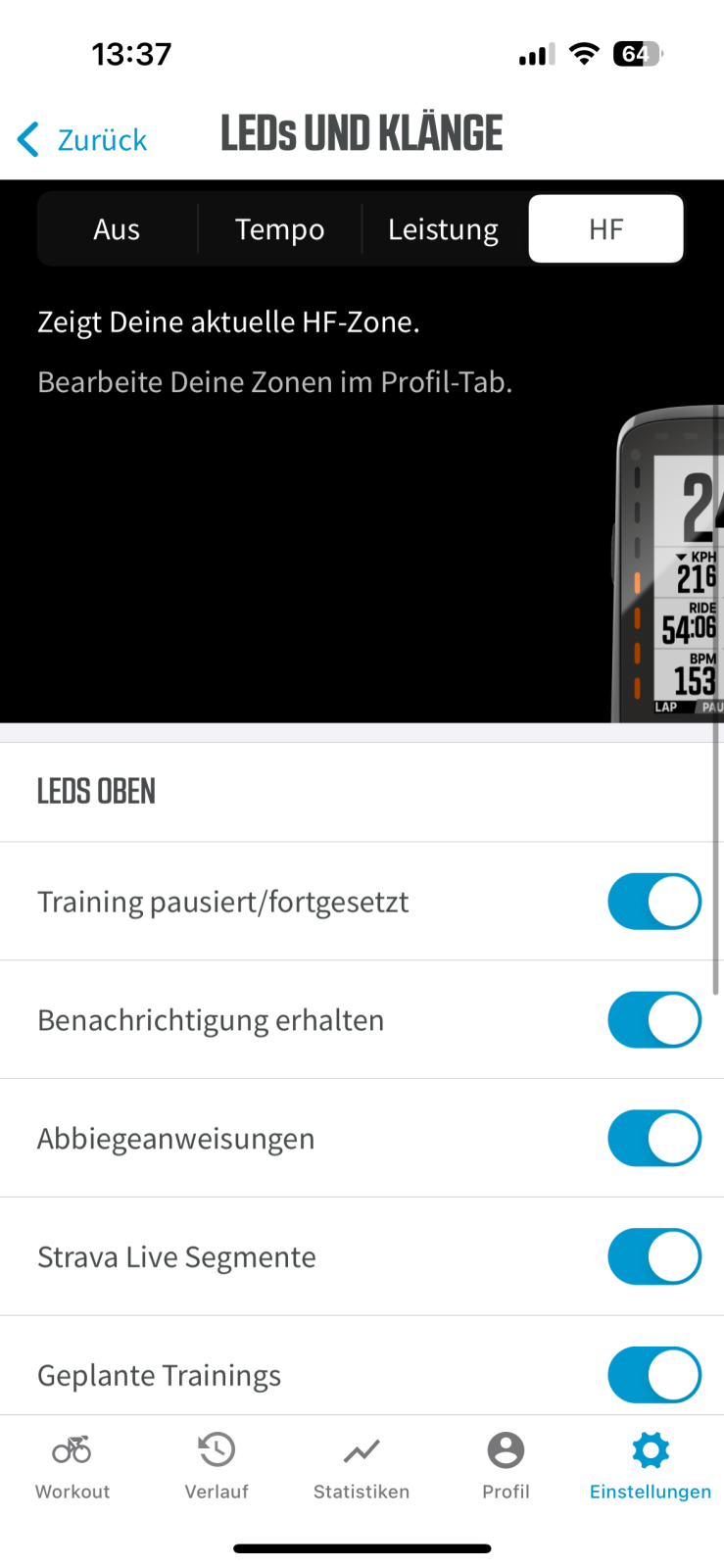Toggle the Strava Live Segmente switch

pos(653,1257)
